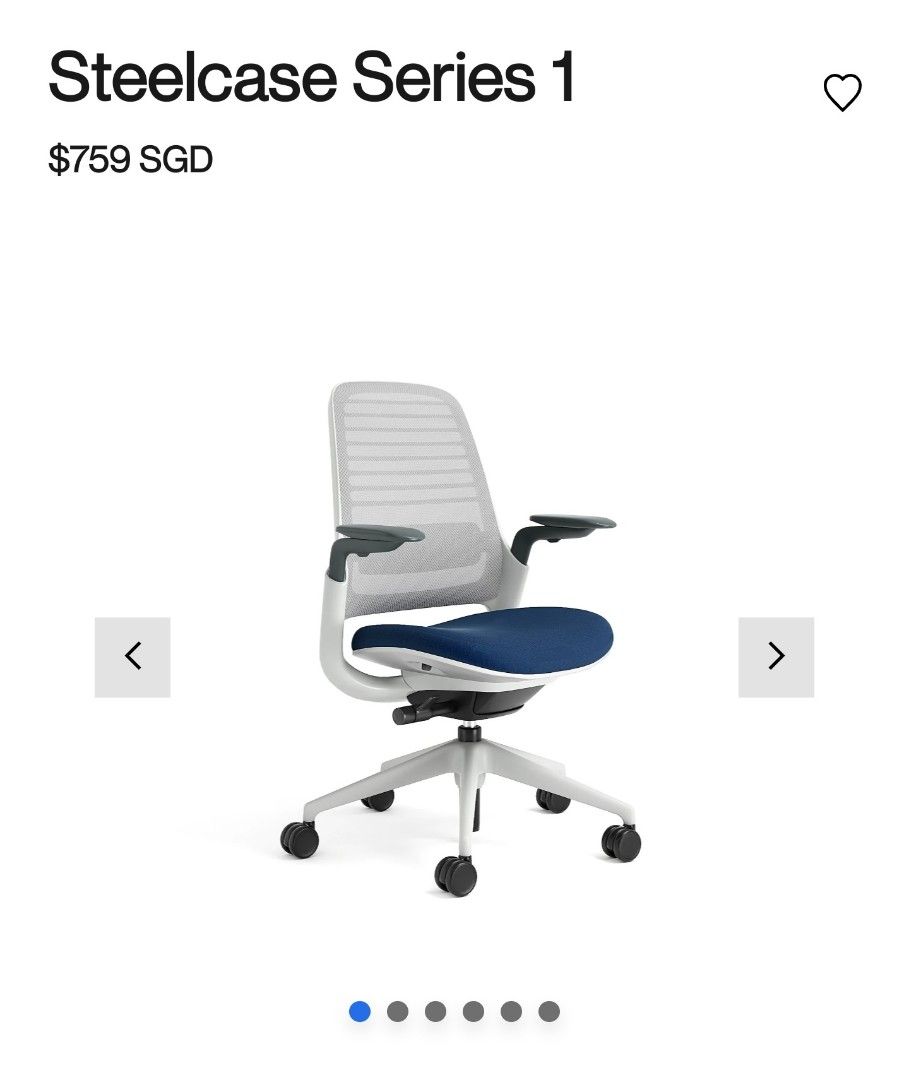
Task: Click the $759 SGD price text
Action: (130, 158)
